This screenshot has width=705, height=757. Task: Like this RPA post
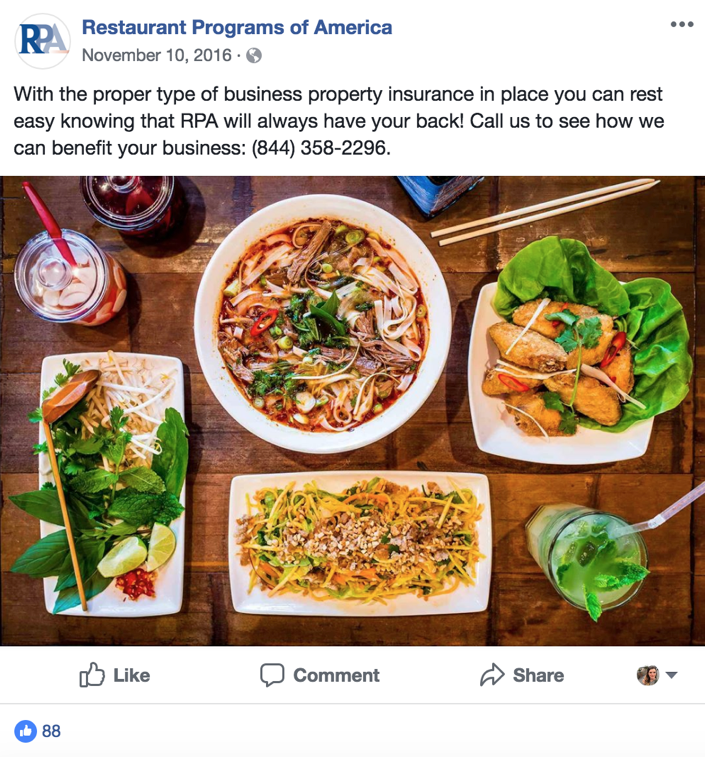pyautogui.click(x=115, y=675)
